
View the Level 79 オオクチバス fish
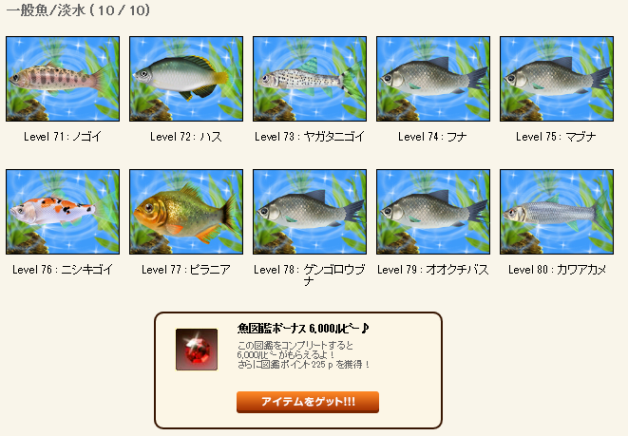tap(433, 211)
